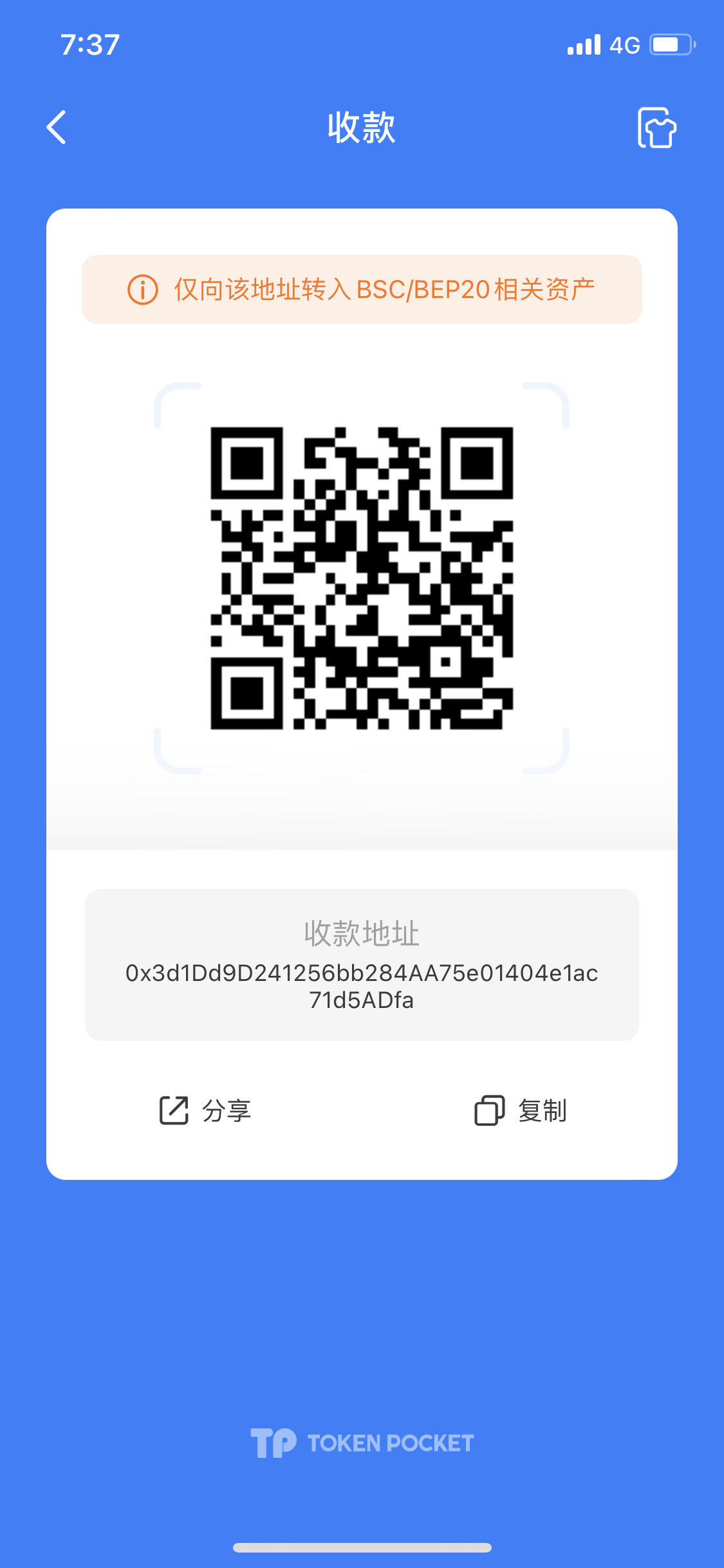
Task: Copy the wallet address with 复制
Action: [521, 1110]
